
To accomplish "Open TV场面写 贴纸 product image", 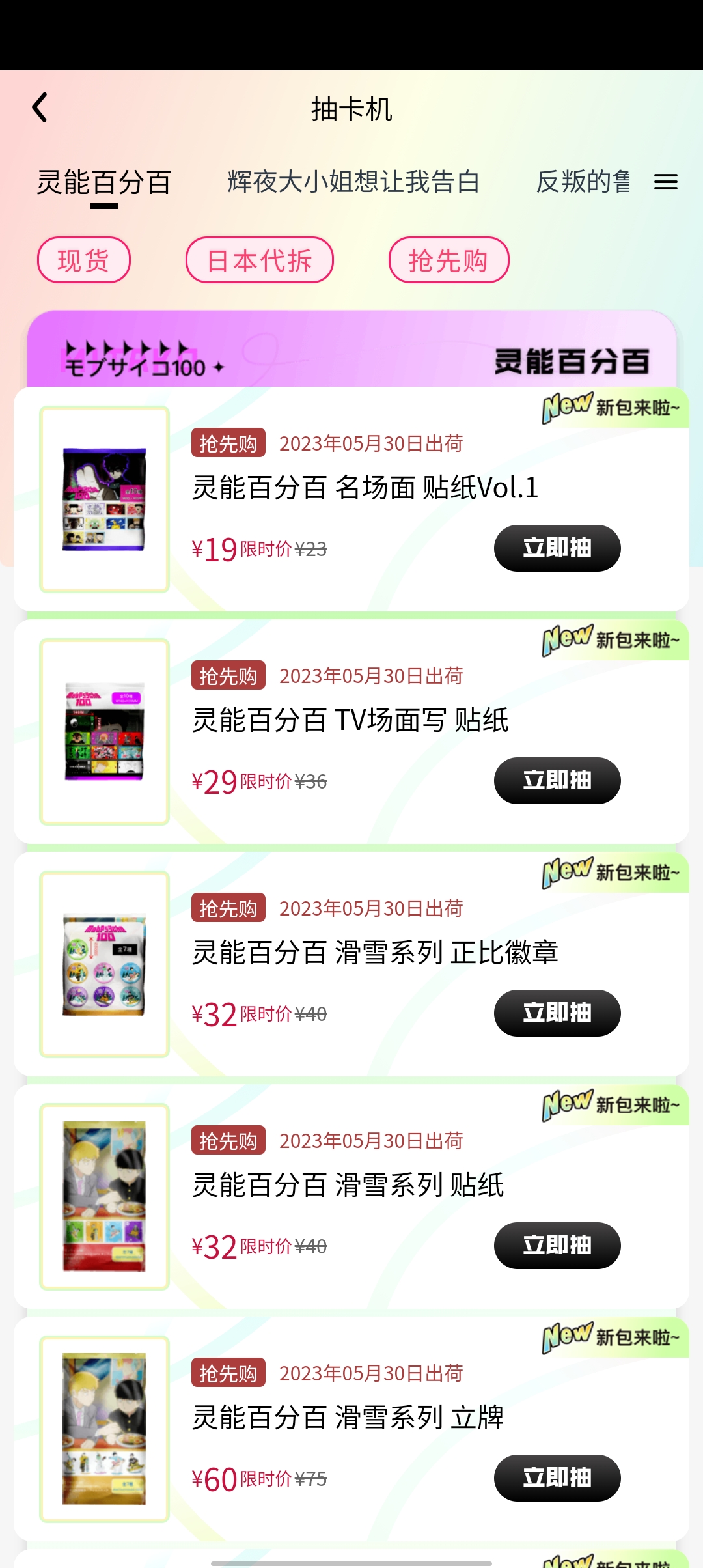I will click(105, 732).
